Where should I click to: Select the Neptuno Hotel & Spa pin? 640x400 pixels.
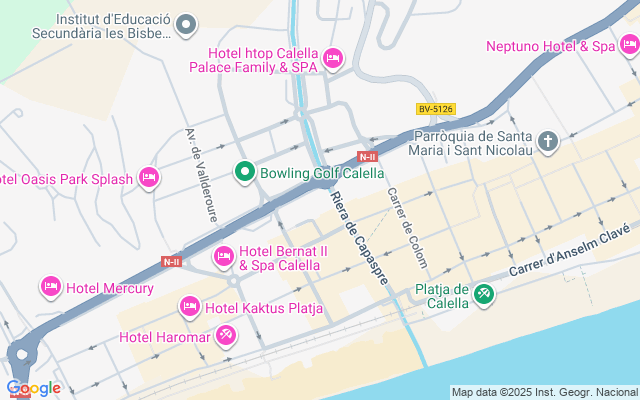(x=629, y=45)
